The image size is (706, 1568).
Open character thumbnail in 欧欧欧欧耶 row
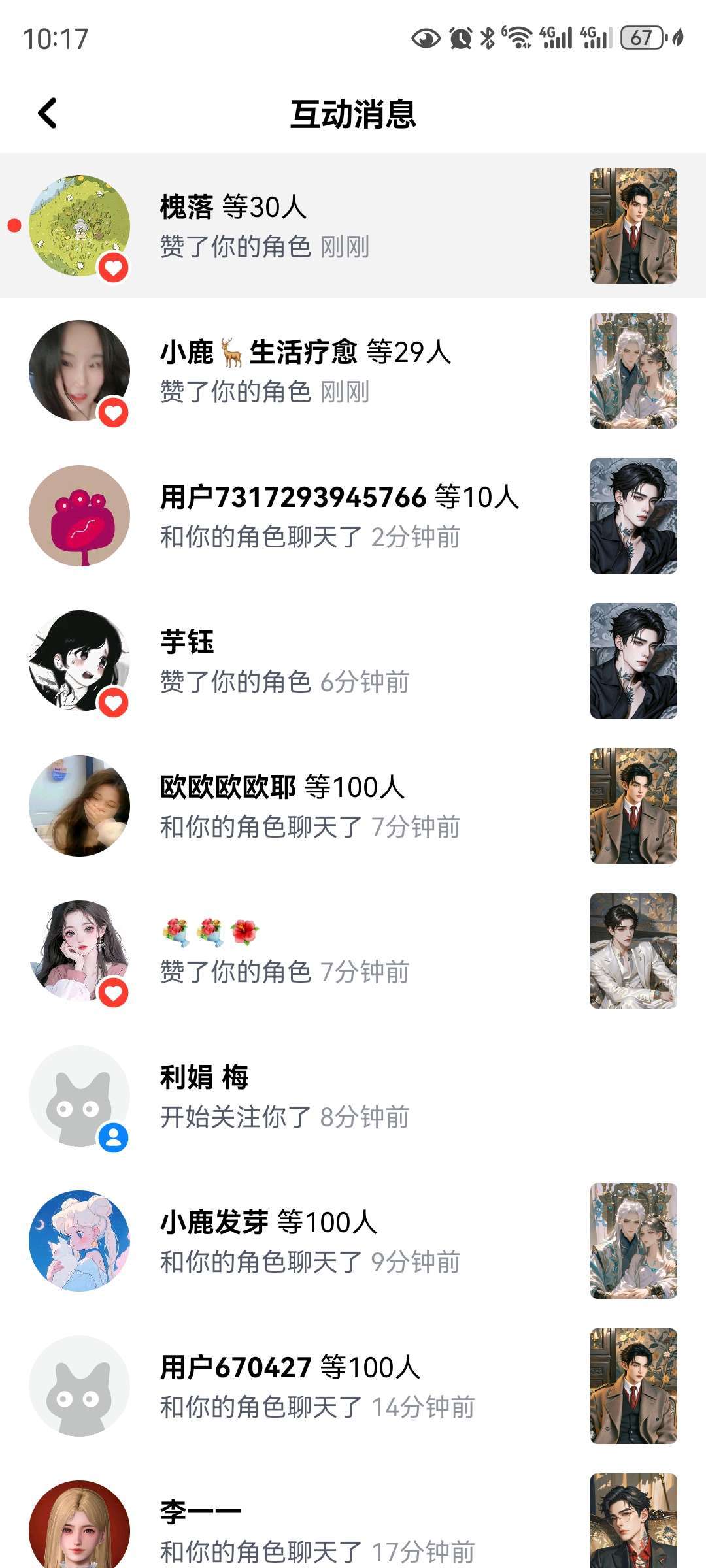click(633, 806)
